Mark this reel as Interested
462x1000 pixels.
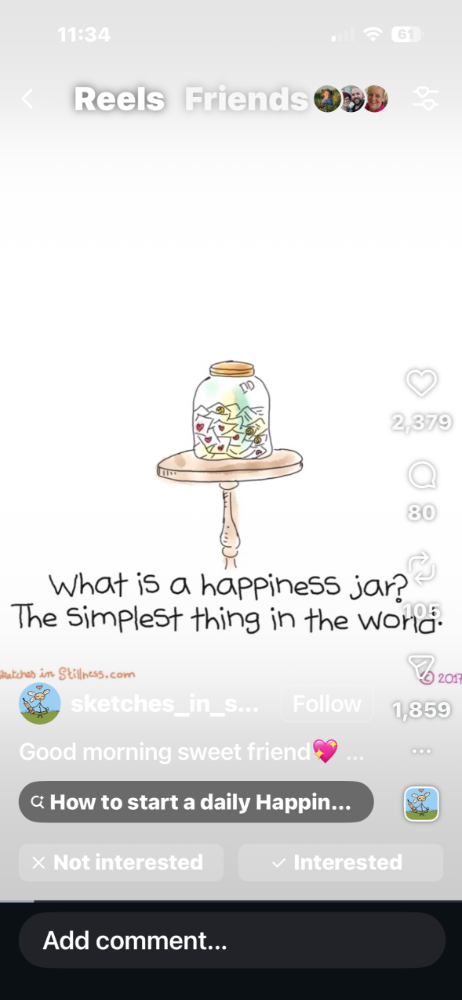click(340, 862)
